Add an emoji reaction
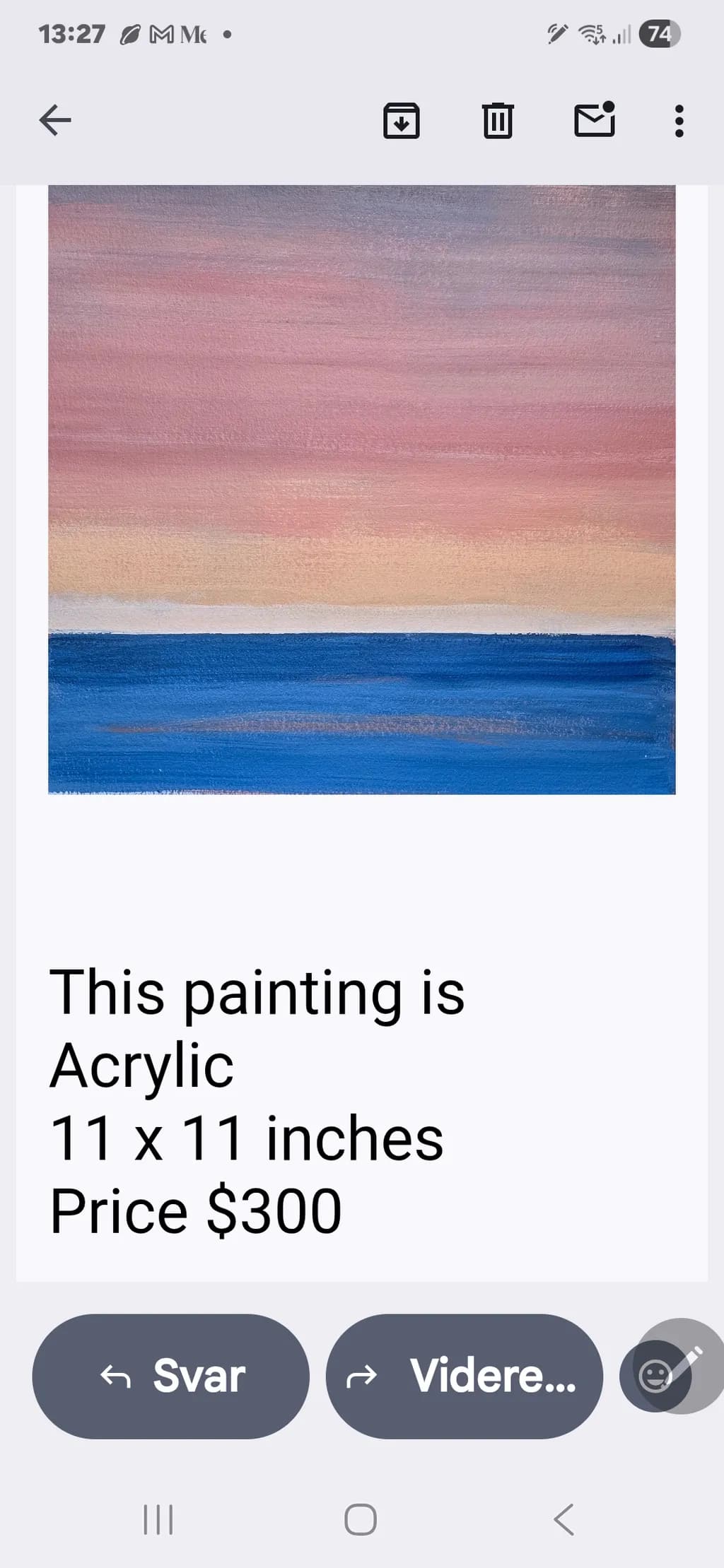 [655, 1376]
